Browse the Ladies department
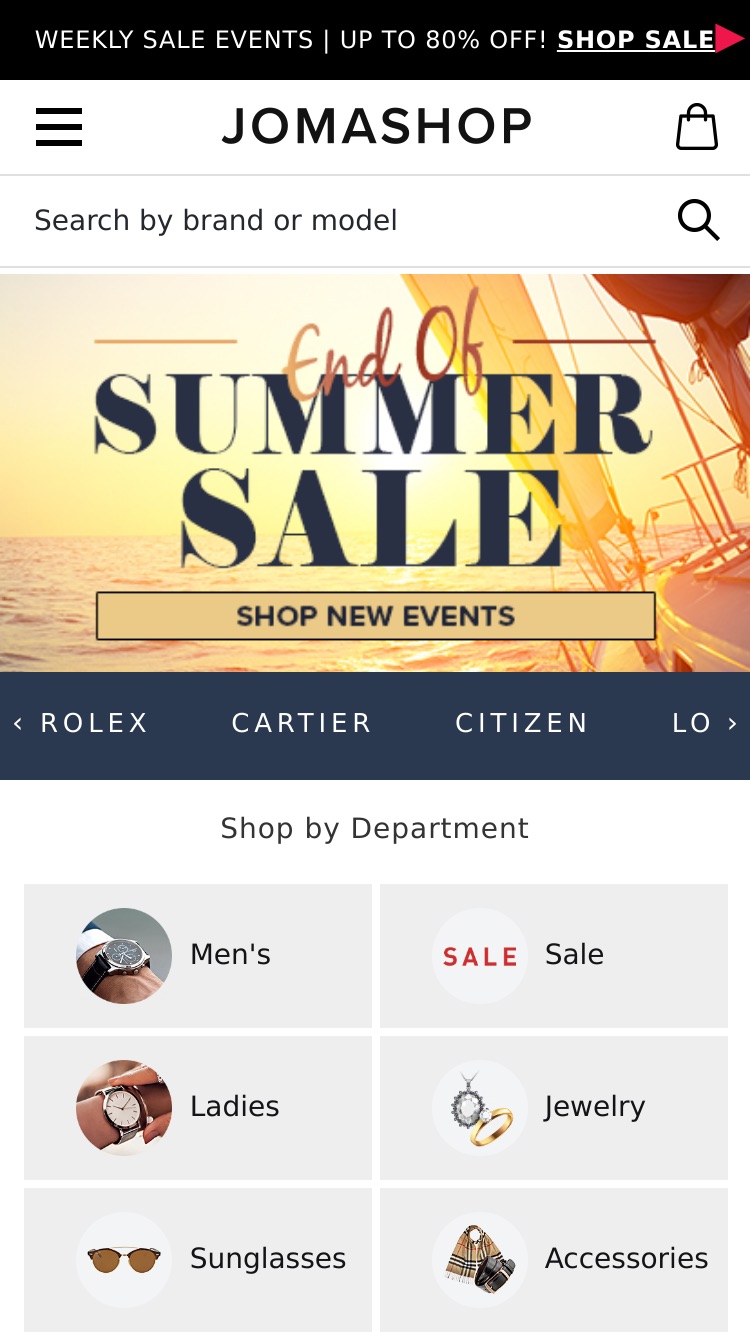Viewport: 750px width, 1334px height. 198,1107
